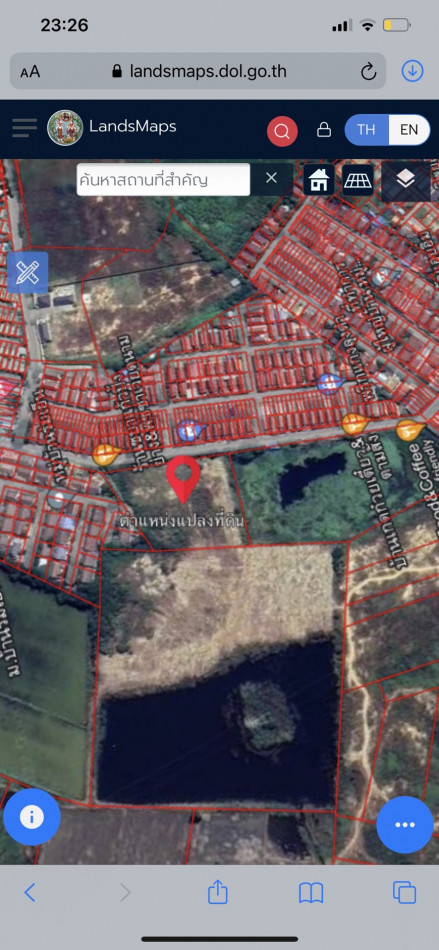
Task: Reload the page in address bar
Action: point(368,71)
